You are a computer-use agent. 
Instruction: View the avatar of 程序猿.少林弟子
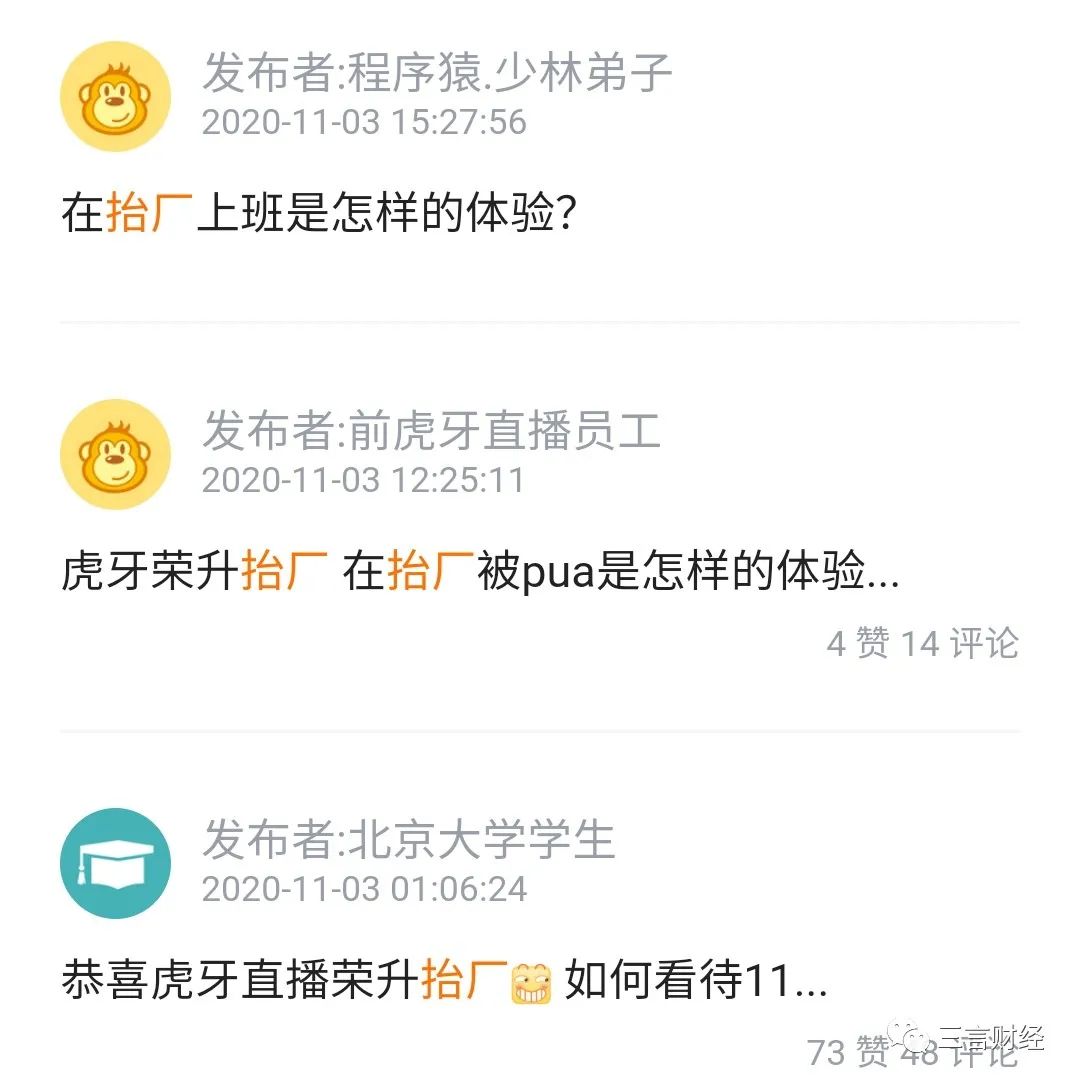[x=115, y=97]
